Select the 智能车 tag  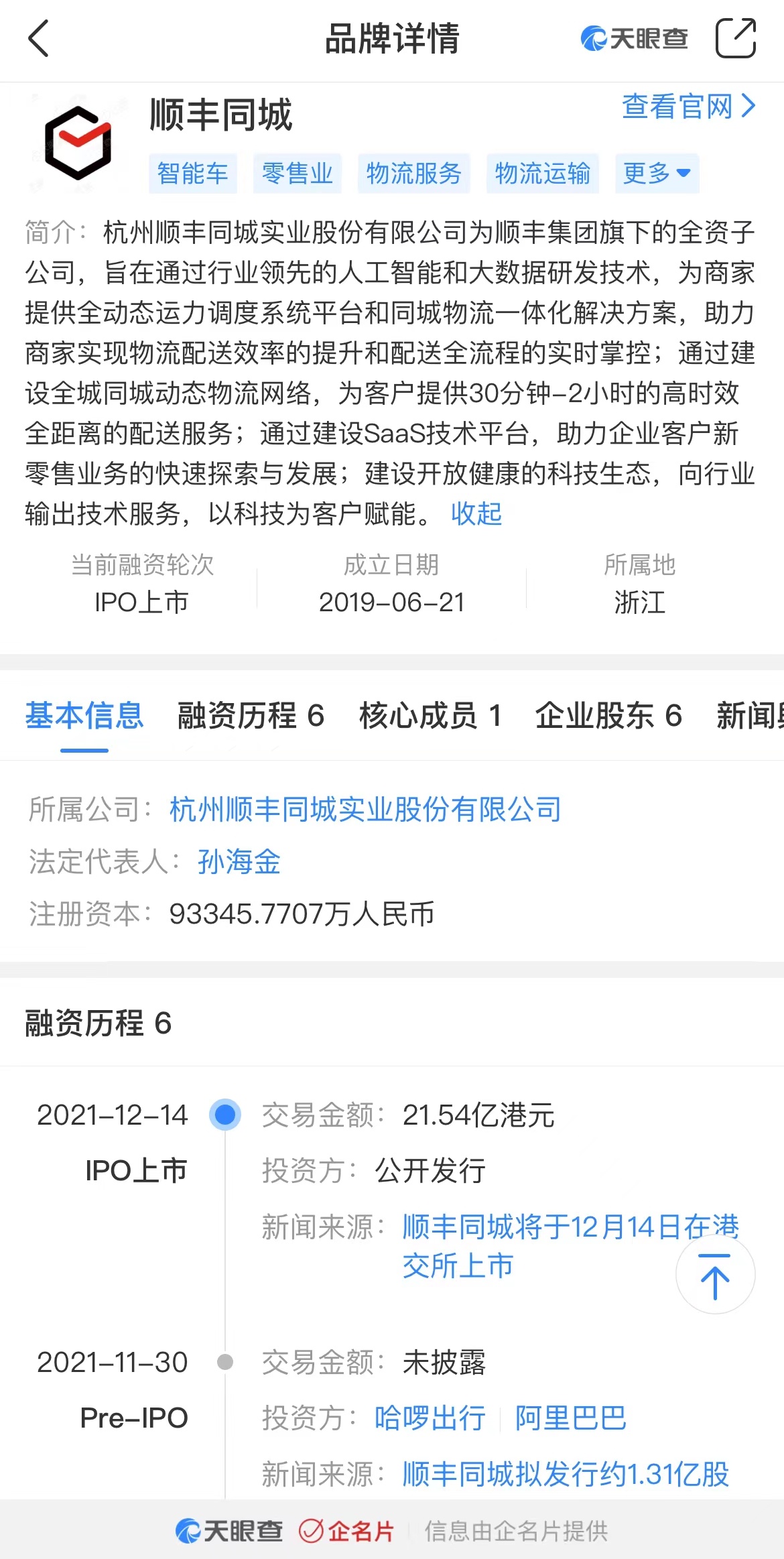[192, 174]
